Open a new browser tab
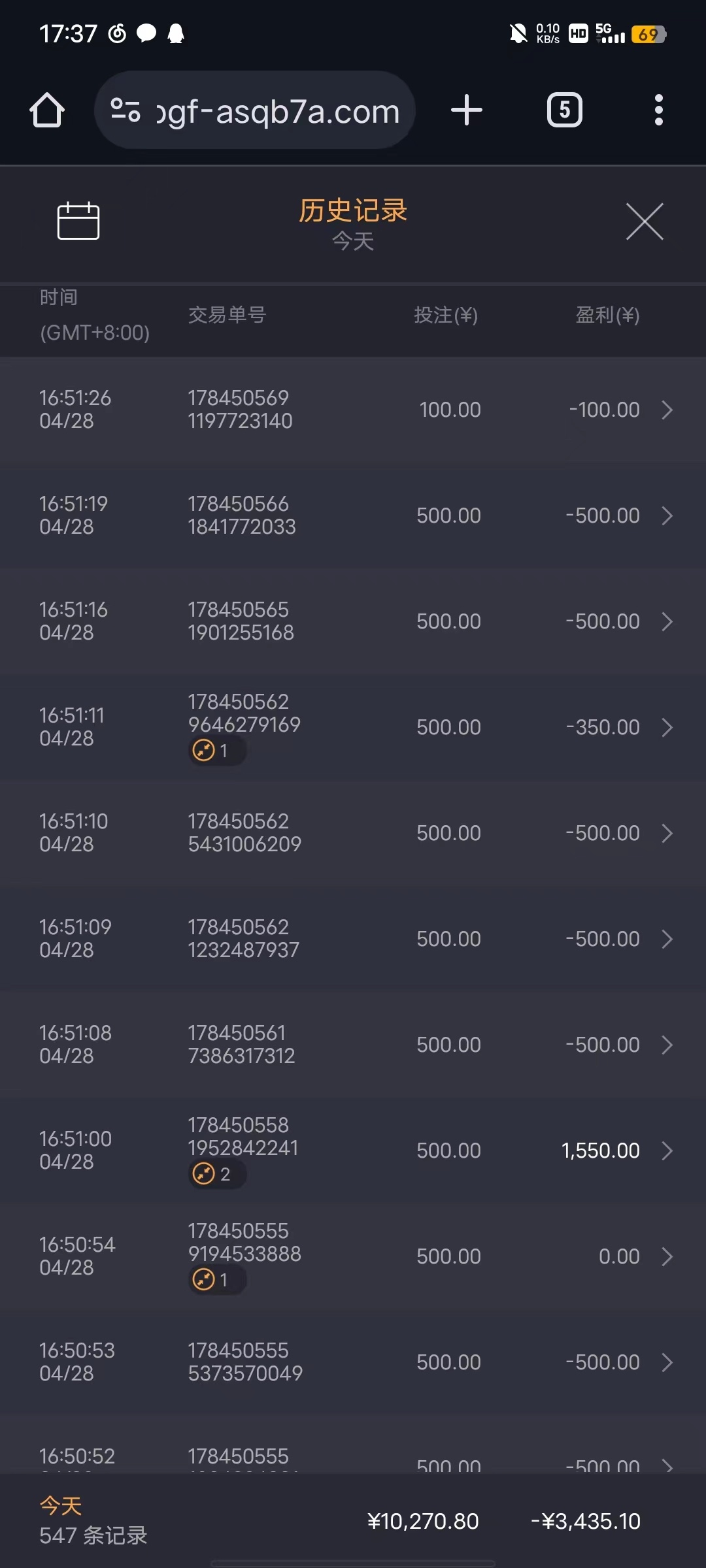706x1568 pixels. [x=467, y=110]
